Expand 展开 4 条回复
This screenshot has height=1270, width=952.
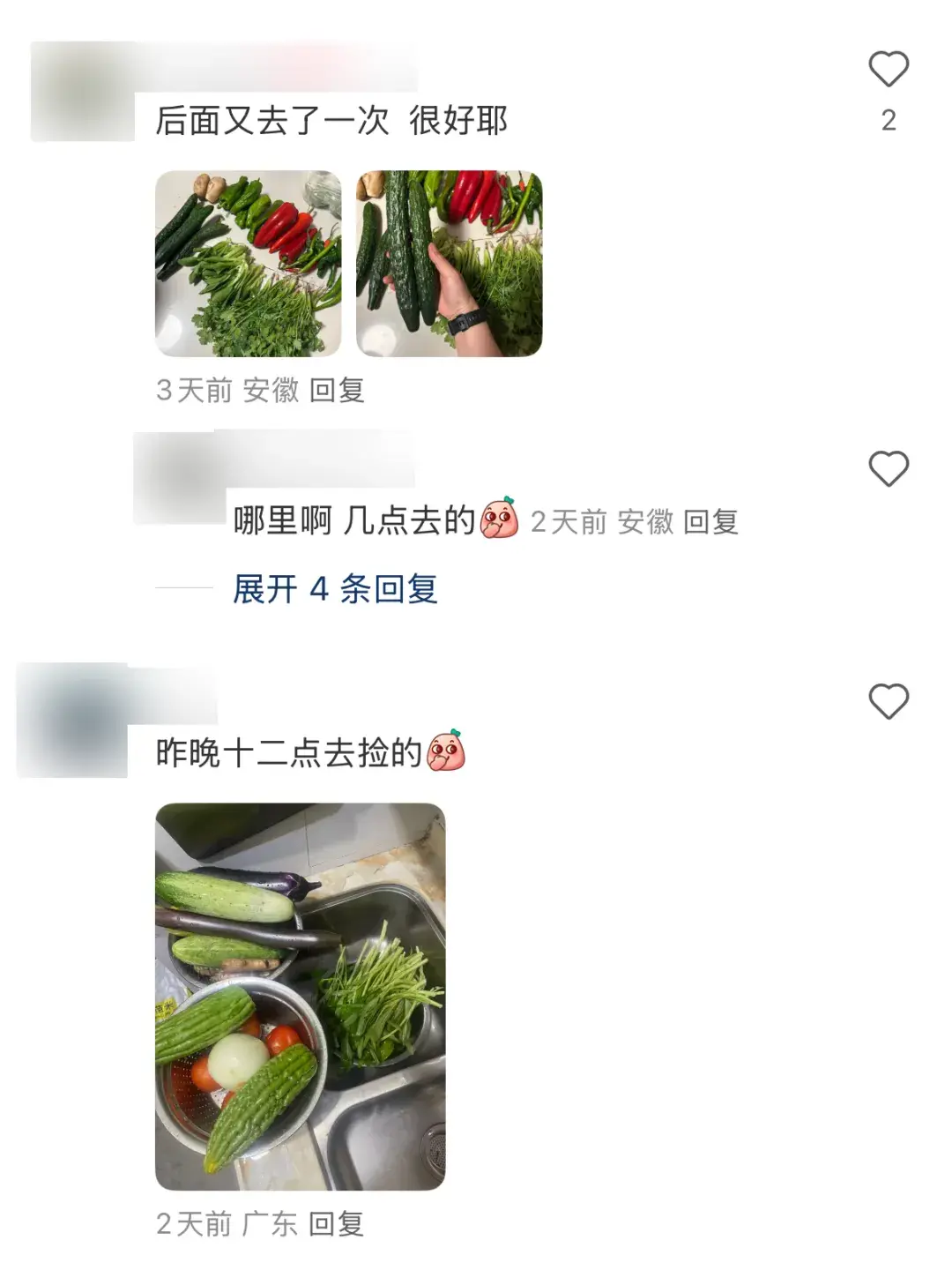(x=335, y=589)
